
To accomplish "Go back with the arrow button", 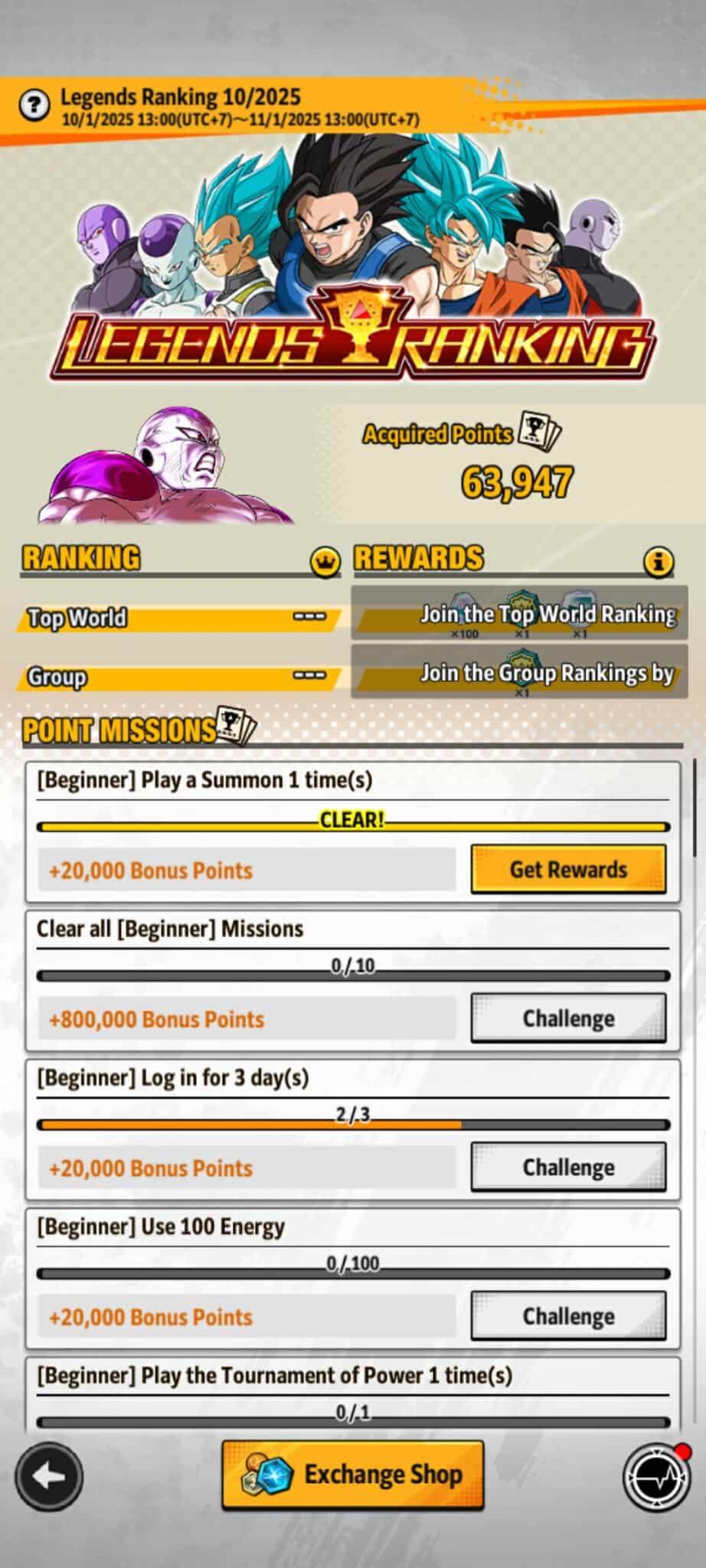I will click(49, 1476).
